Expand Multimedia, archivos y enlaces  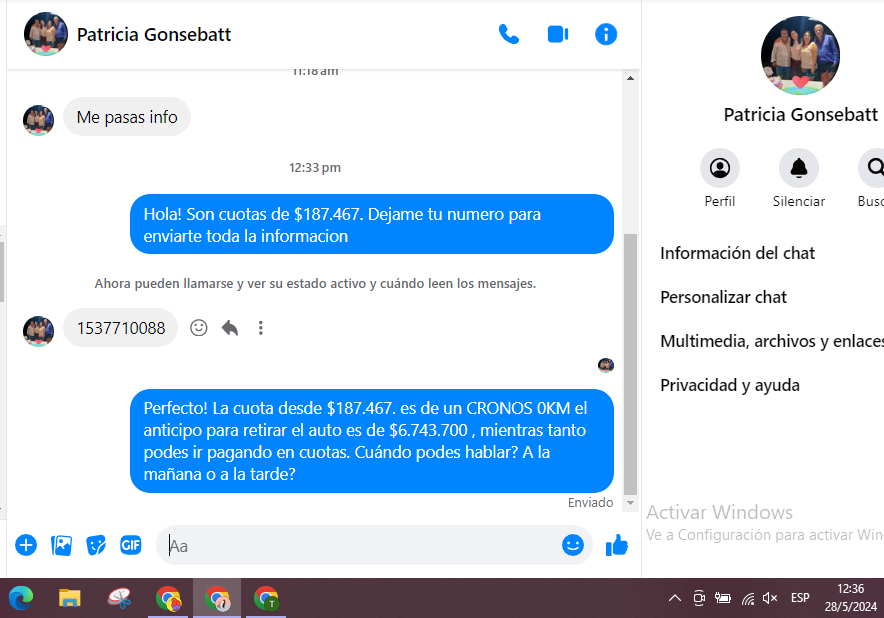point(770,341)
